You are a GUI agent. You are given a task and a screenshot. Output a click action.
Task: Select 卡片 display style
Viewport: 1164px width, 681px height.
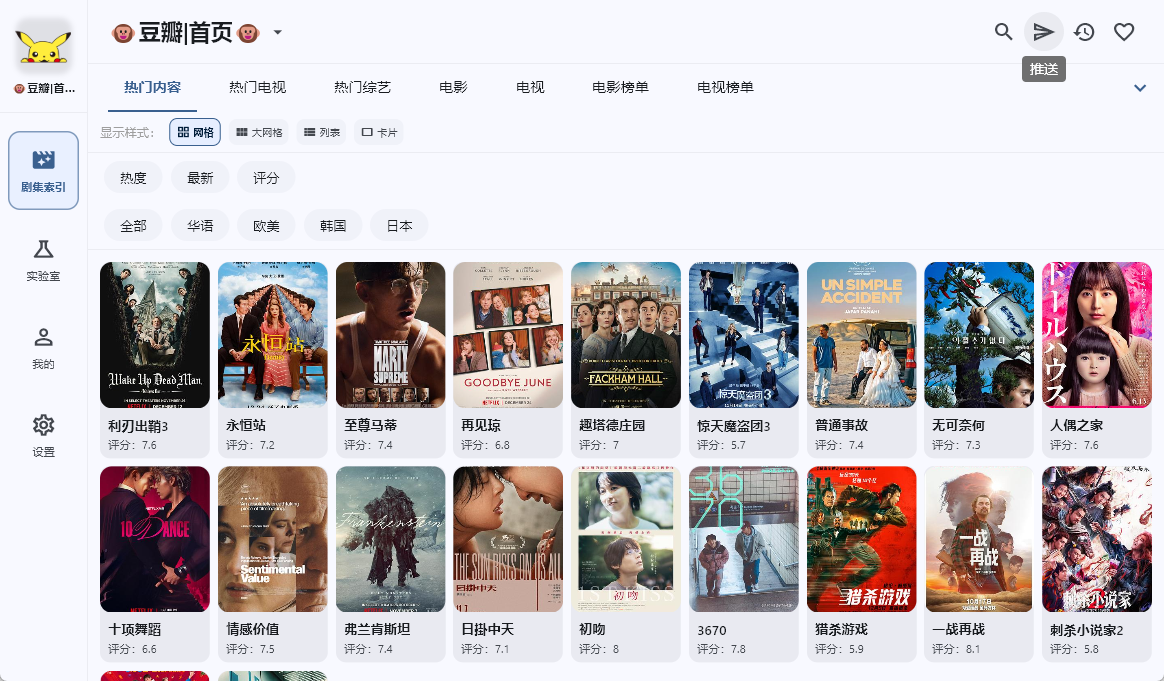(x=379, y=132)
